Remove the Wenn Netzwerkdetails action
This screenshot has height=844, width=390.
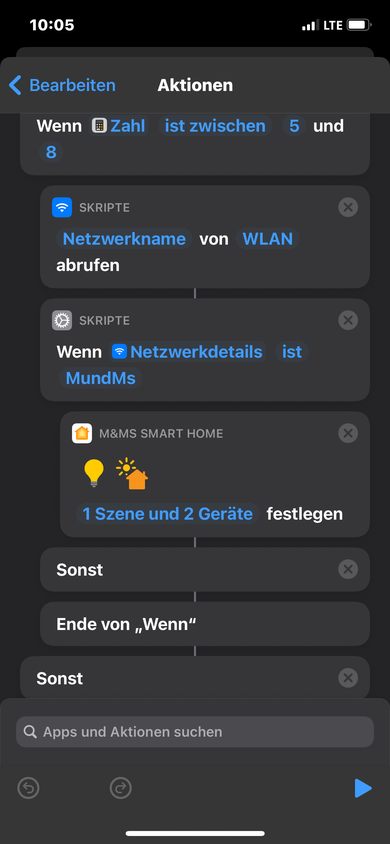coord(348,320)
